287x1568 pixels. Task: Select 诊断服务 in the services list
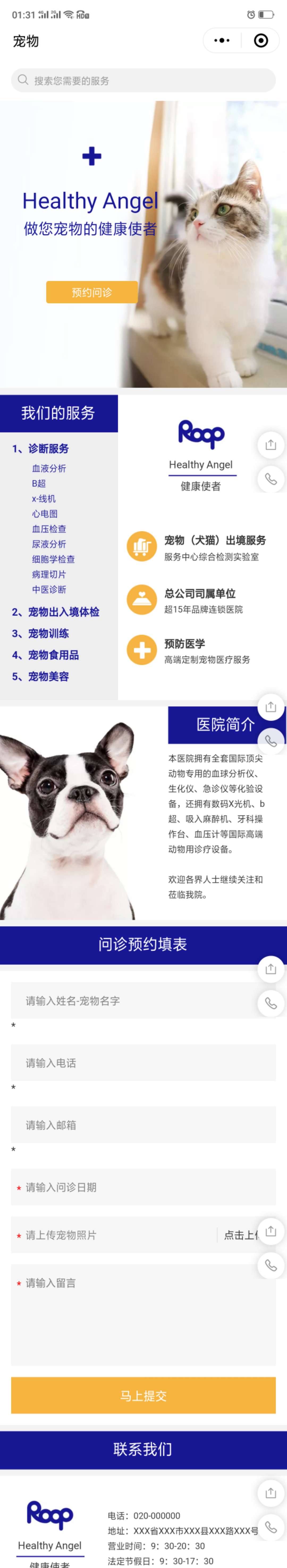(x=41, y=449)
